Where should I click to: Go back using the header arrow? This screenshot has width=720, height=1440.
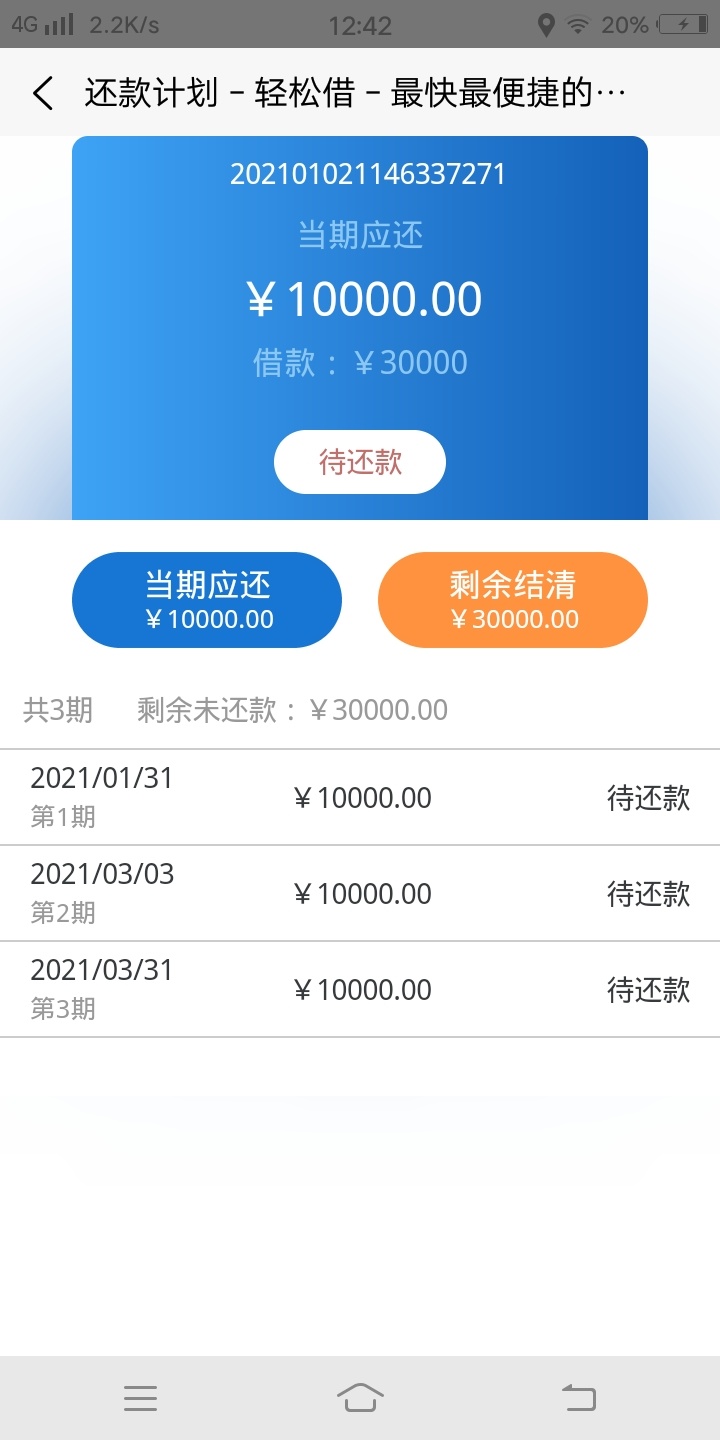click(42, 93)
